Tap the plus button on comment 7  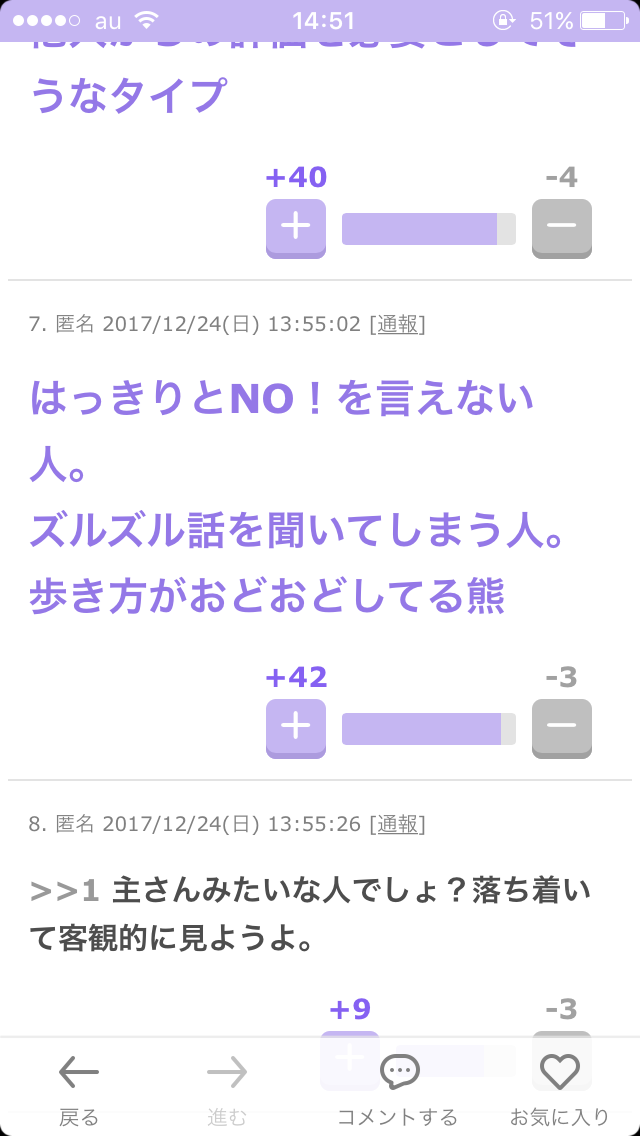[x=296, y=728]
